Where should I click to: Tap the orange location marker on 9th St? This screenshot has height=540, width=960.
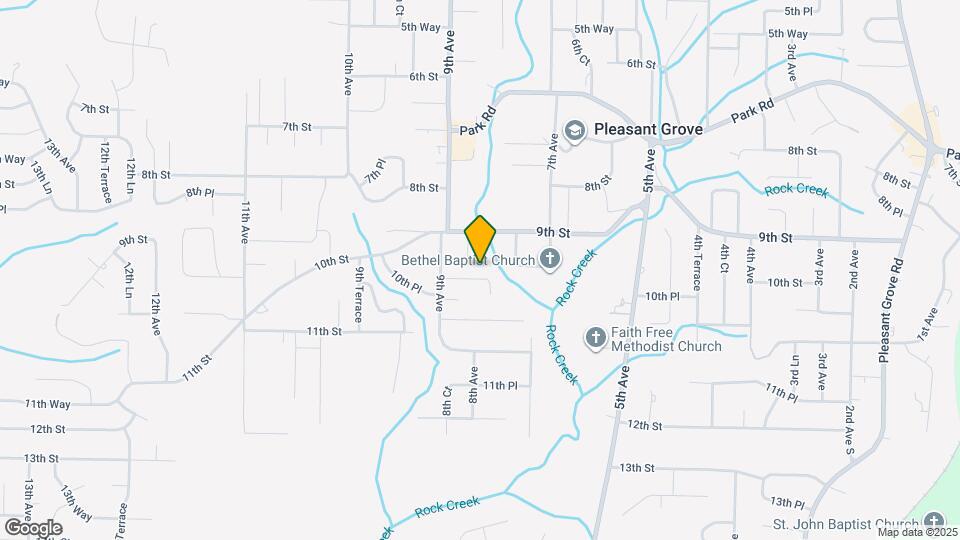pos(481,238)
